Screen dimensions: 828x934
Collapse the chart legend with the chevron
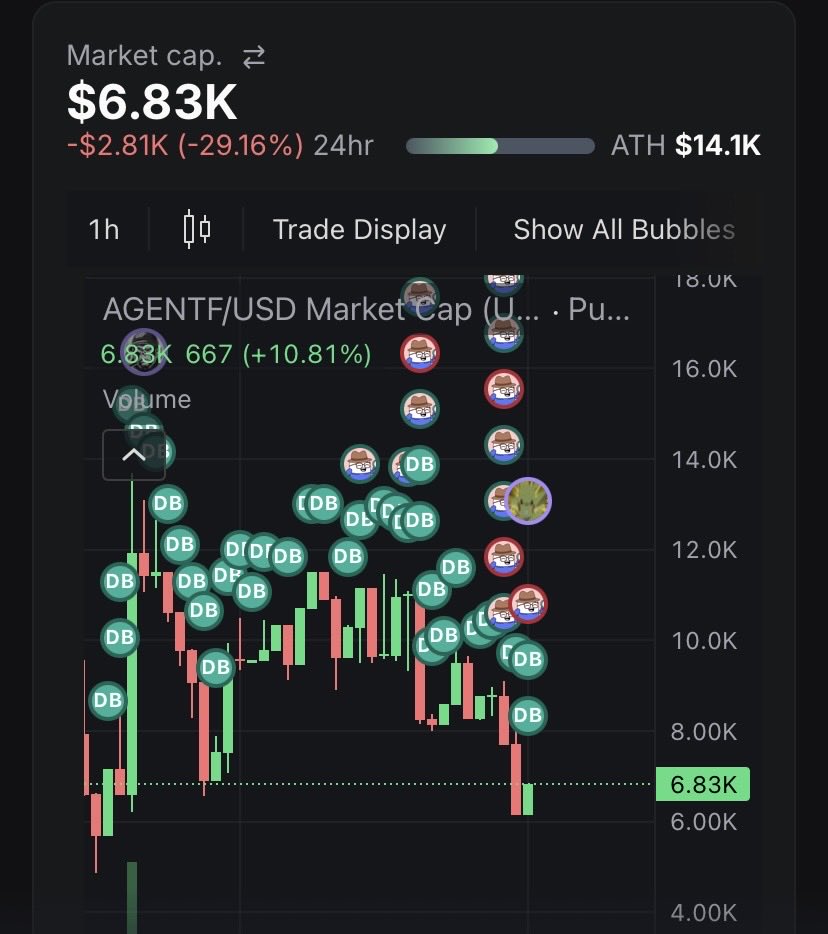click(x=134, y=454)
